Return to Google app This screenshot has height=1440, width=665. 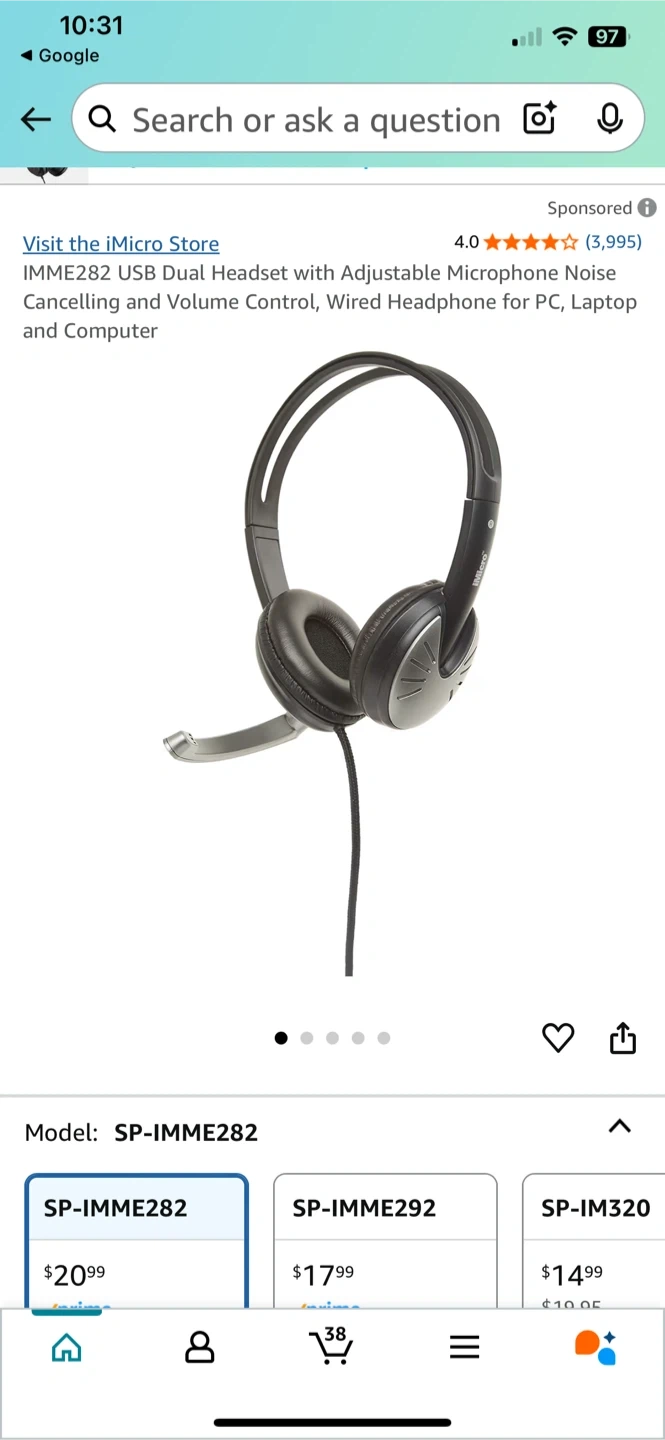pos(60,56)
